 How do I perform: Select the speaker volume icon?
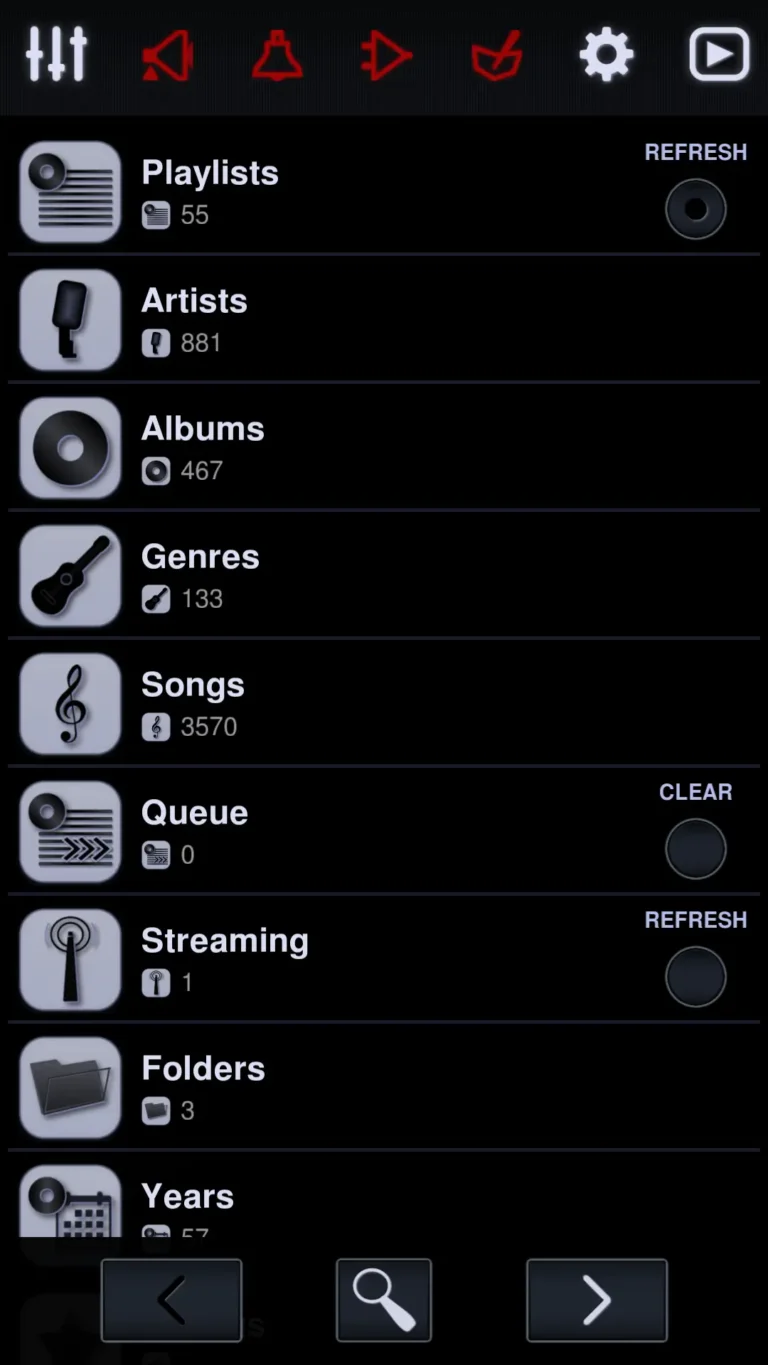click(x=167, y=55)
